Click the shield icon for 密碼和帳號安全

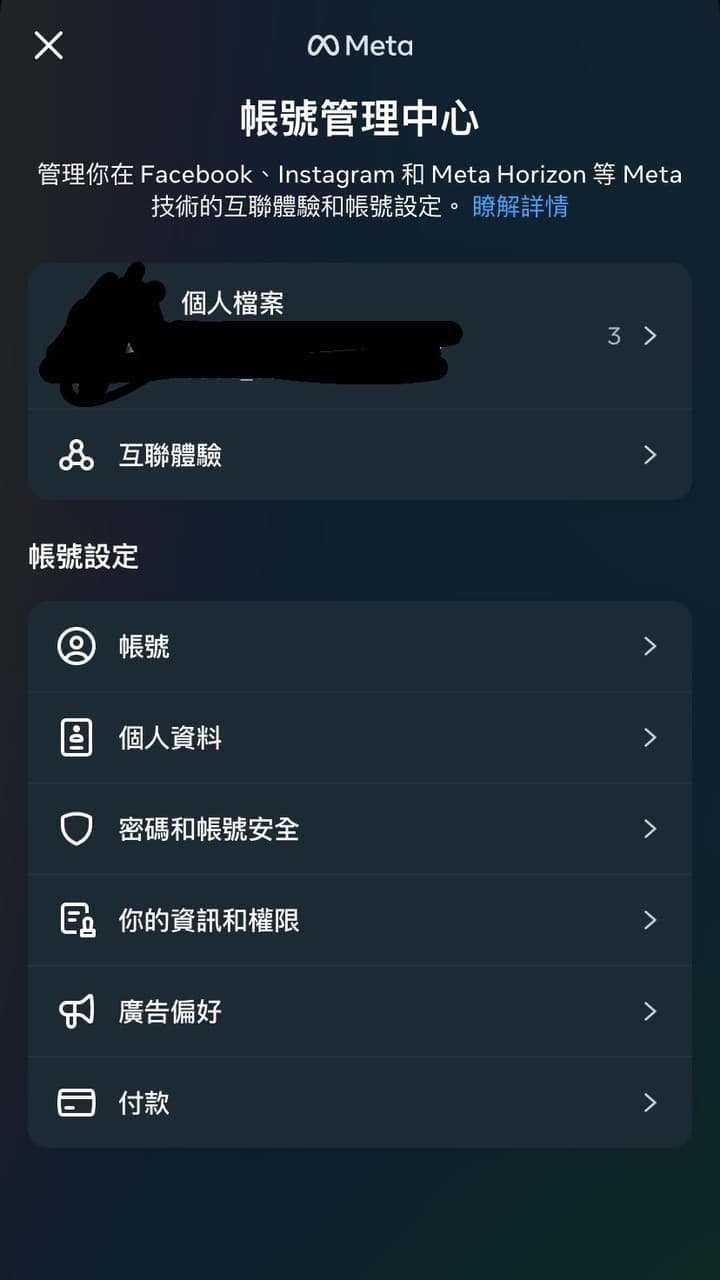(x=77, y=829)
